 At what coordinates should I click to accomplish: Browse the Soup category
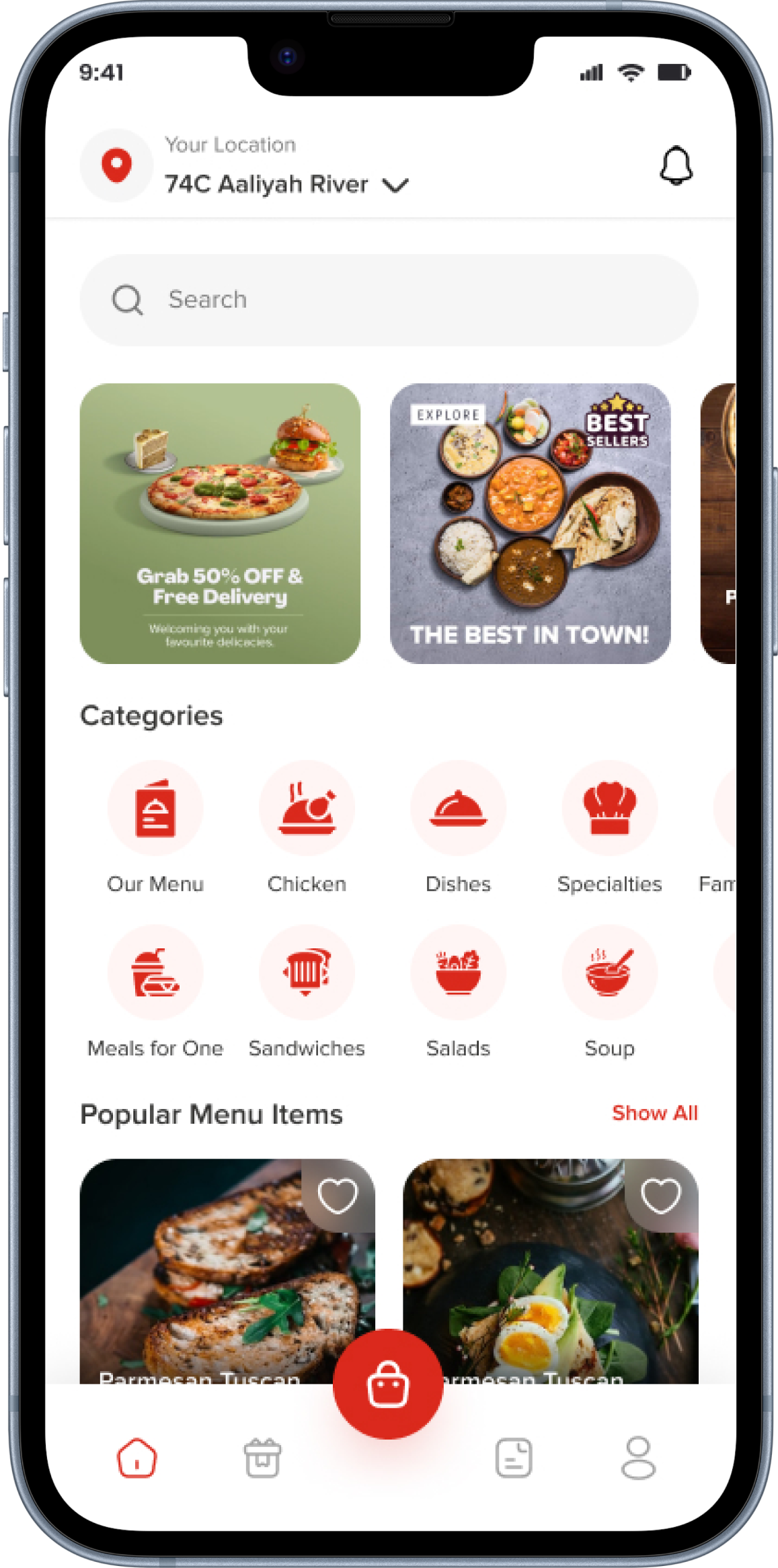tap(609, 973)
